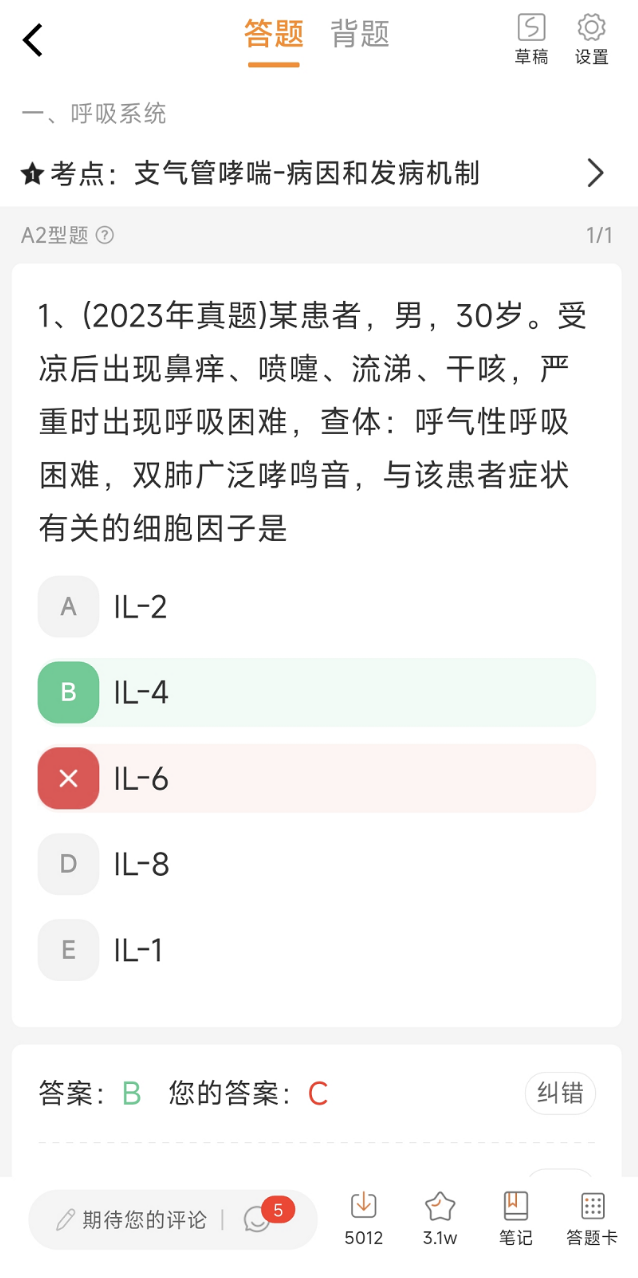This screenshot has height=1278, width=638.
Task: Open the 草稿 scratch pad
Action: (531, 40)
